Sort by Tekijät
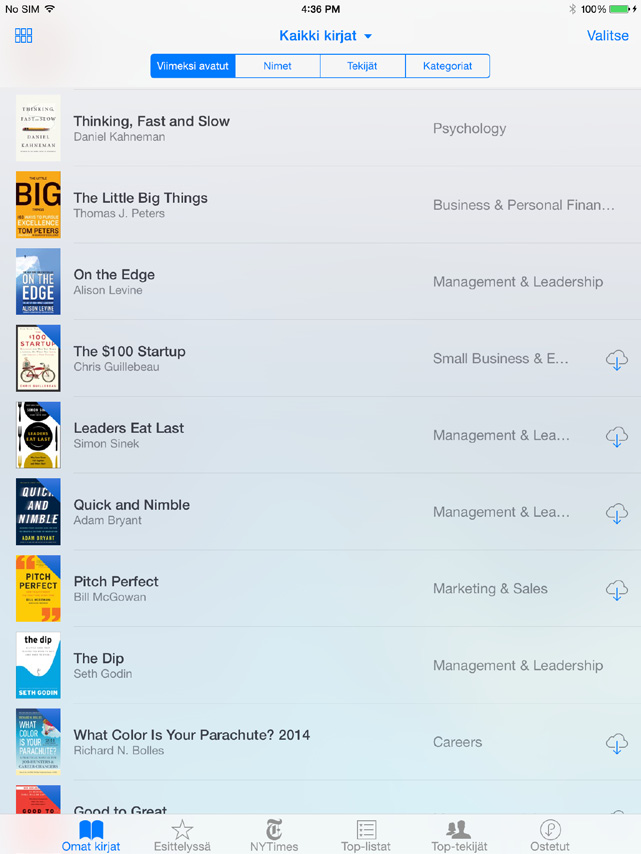641x854 pixels. point(362,67)
